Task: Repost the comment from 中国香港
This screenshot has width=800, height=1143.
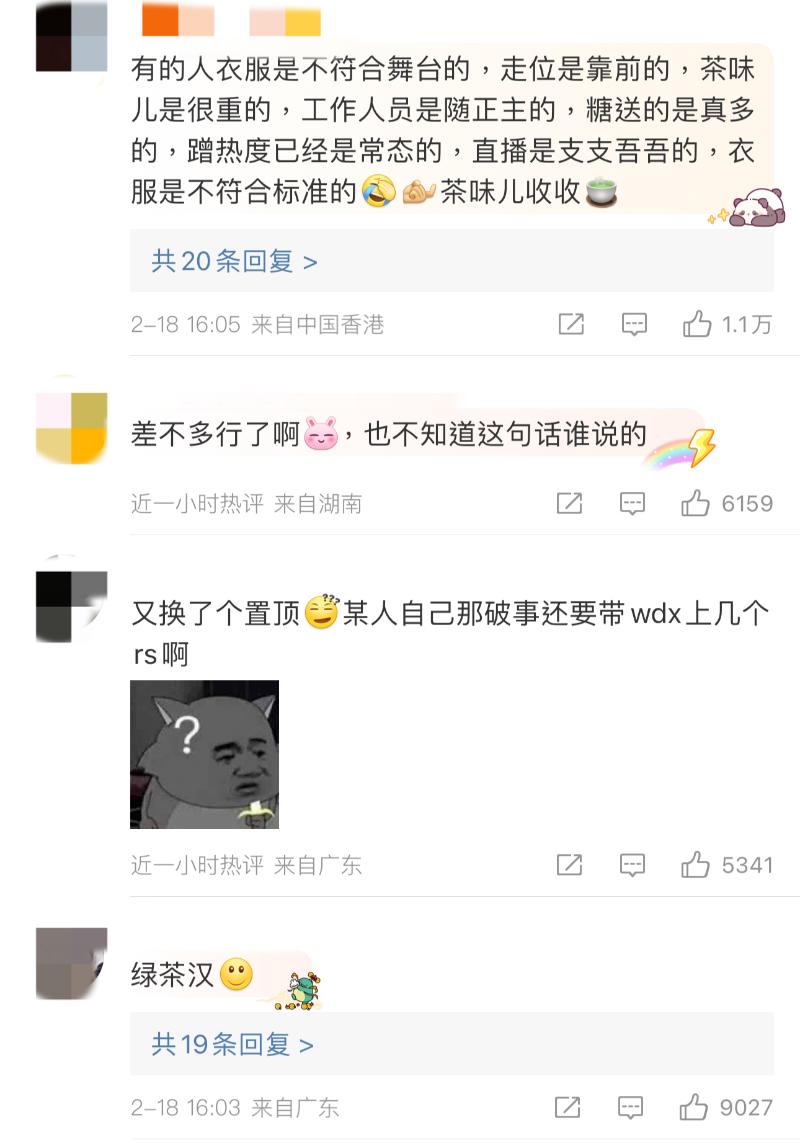Action: pos(570,324)
